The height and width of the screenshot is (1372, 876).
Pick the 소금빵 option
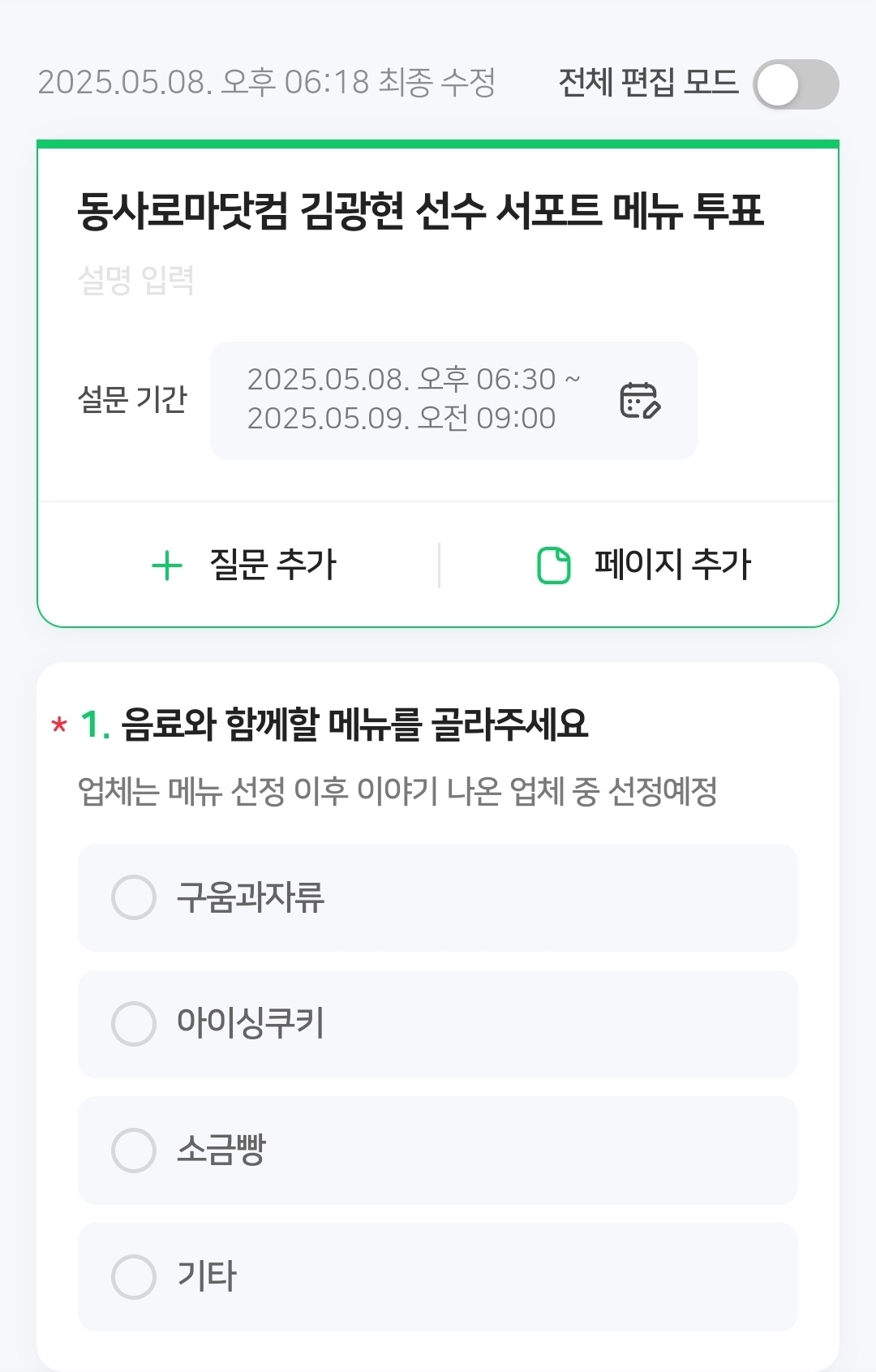[x=134, y=1151]
